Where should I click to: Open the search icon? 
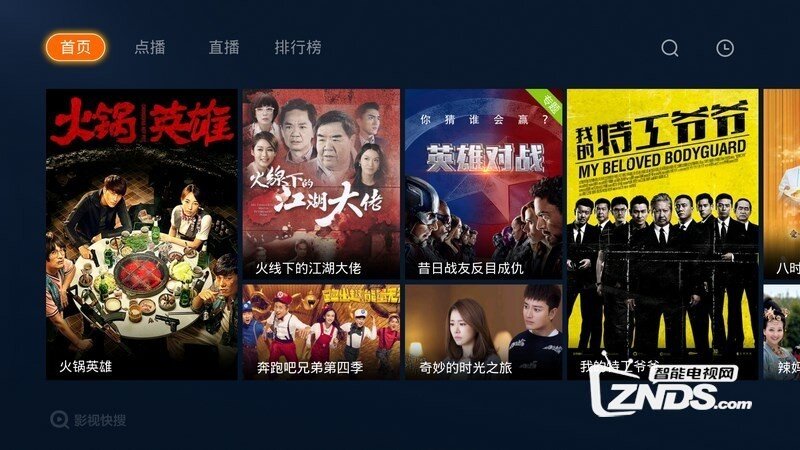(670, 48)
